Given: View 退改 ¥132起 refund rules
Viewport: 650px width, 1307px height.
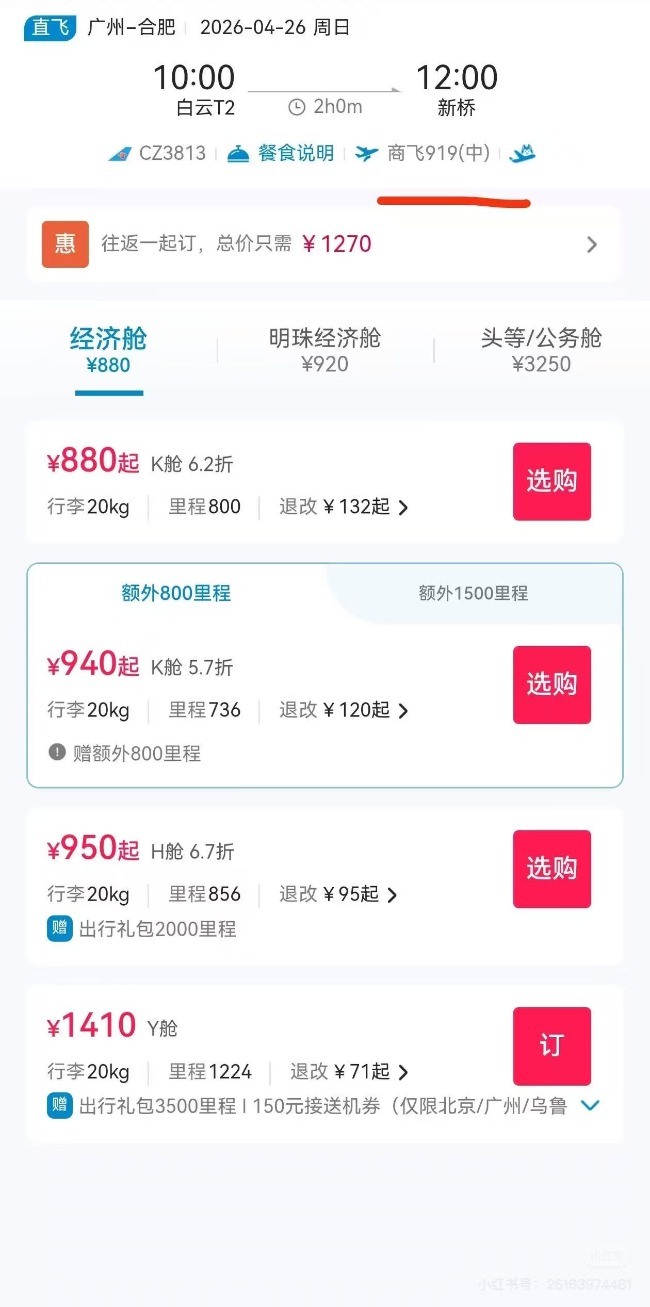Looking at the screenshot, I should 343,507.
